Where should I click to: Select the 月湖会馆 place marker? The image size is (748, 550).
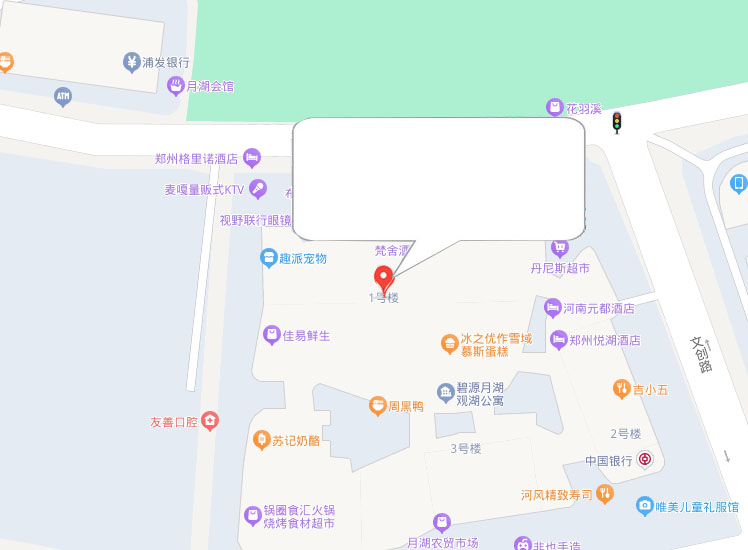[x=175, y=86]
